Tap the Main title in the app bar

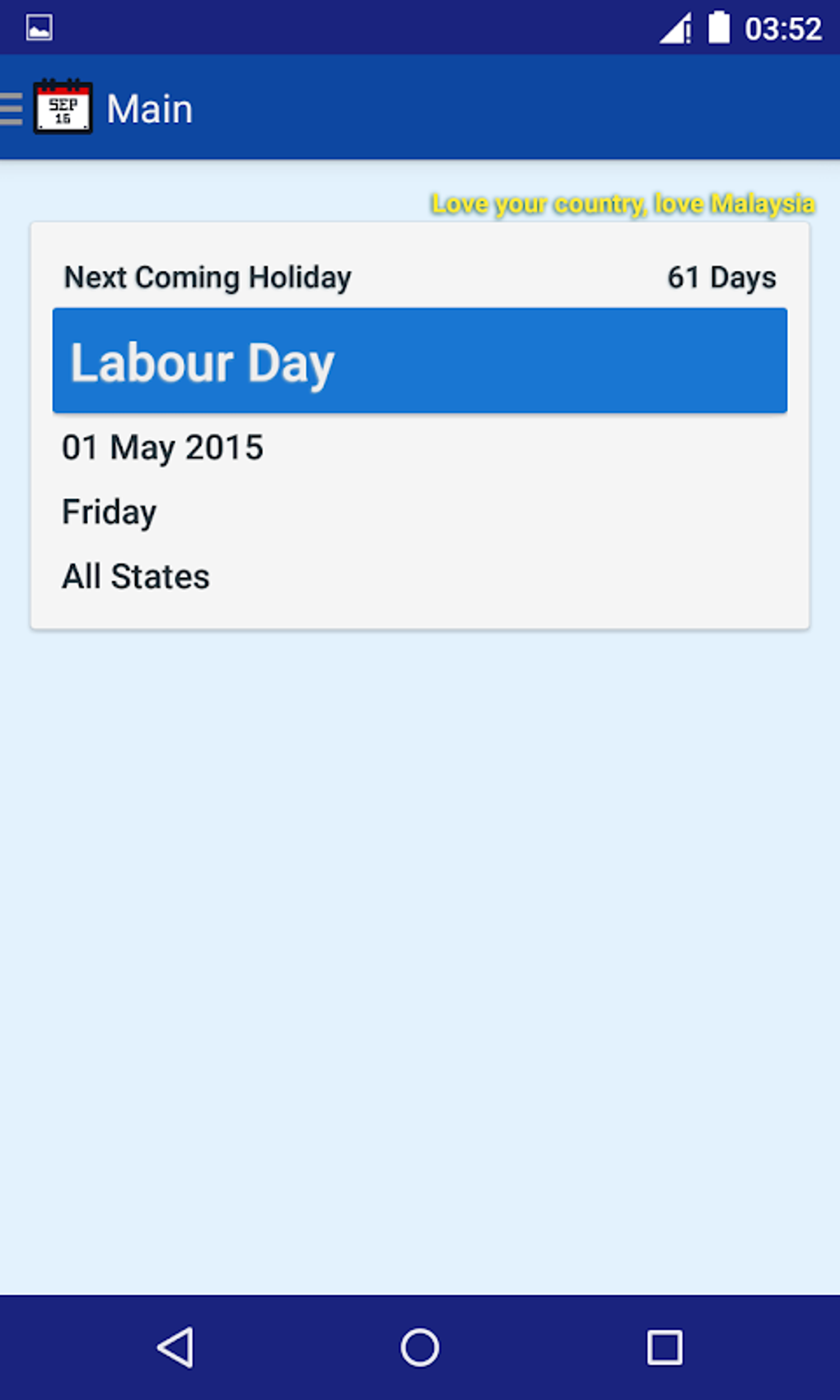[150, 108]
